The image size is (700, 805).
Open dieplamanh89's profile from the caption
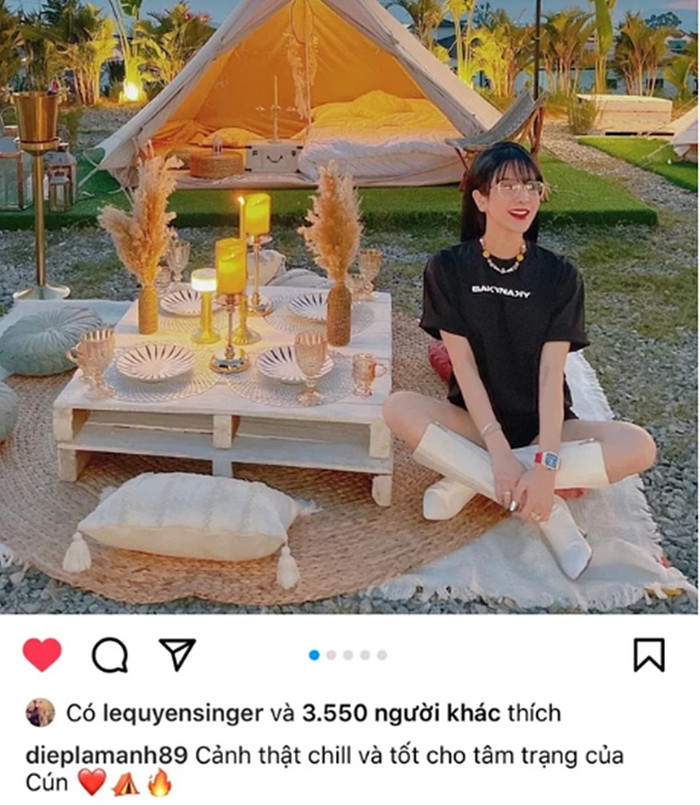(x=105, y=755)
